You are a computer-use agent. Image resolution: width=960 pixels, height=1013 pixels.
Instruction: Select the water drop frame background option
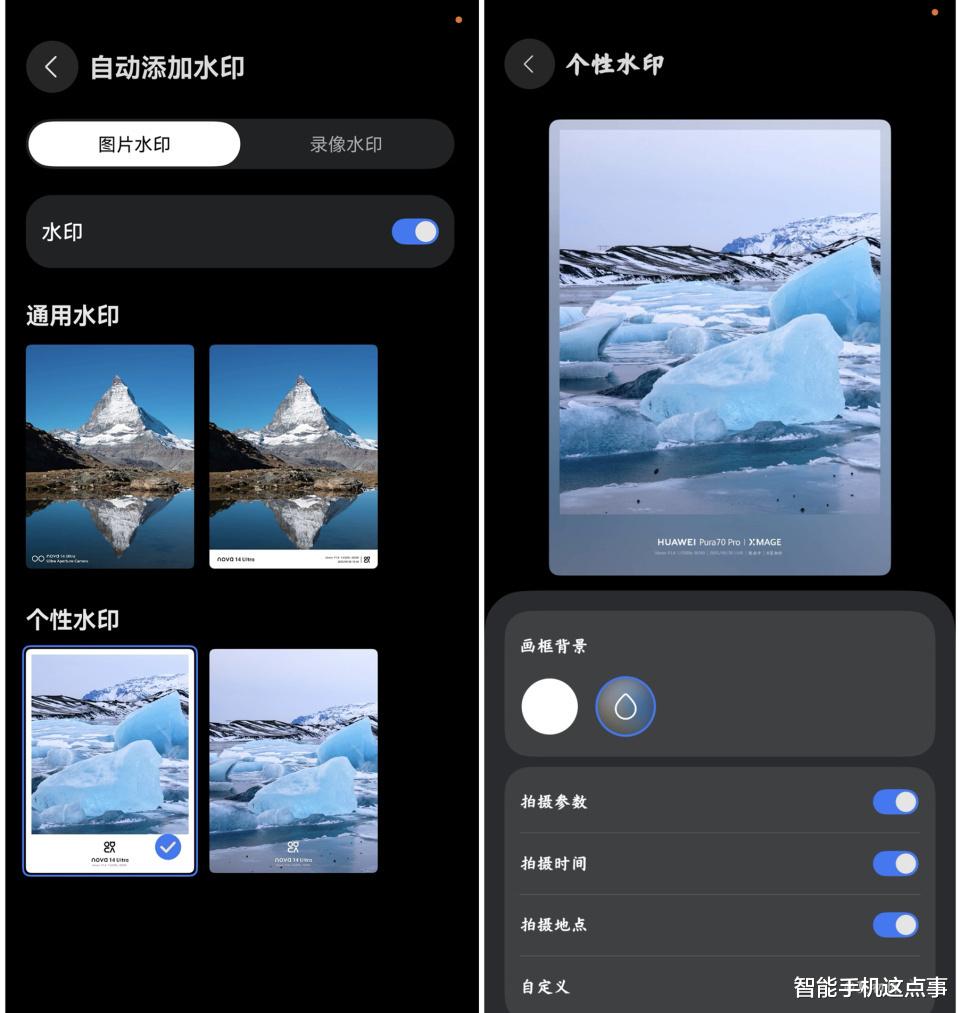click(624, 706)
